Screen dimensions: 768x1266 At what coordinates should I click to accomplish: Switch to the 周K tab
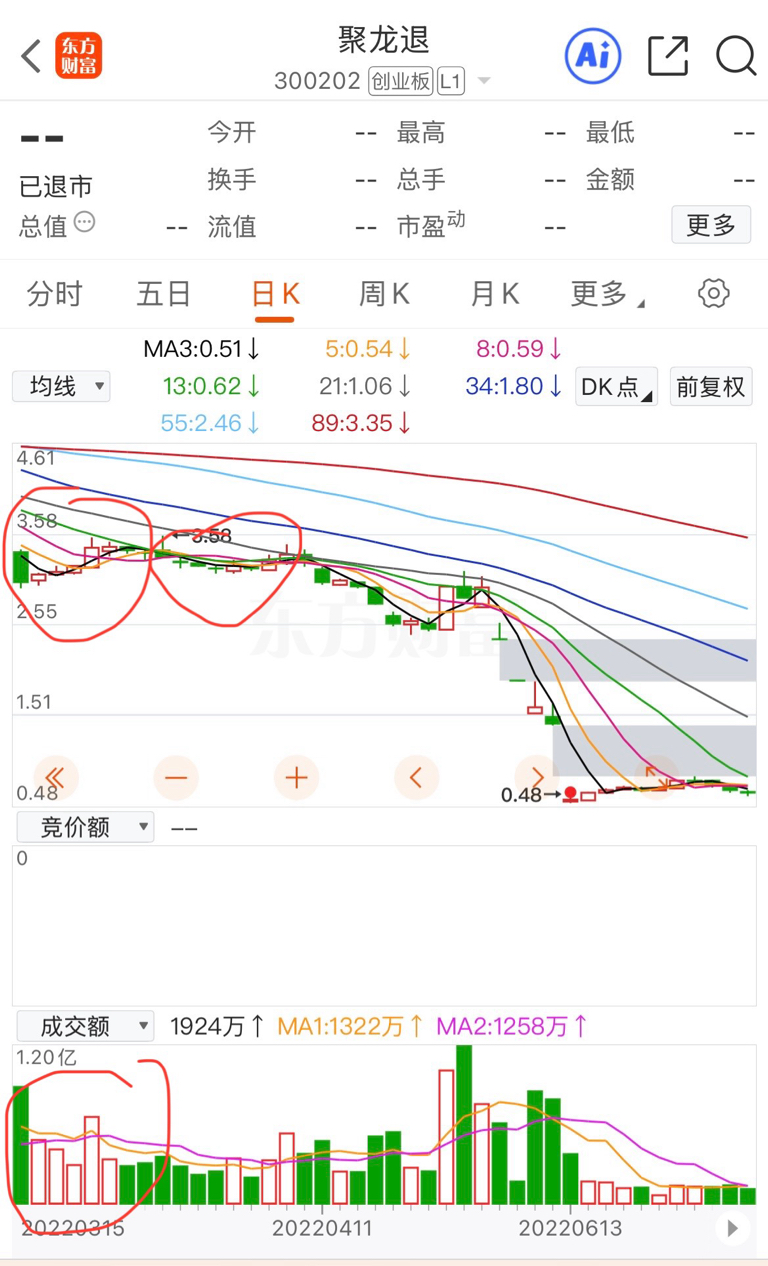pos(384,294)
